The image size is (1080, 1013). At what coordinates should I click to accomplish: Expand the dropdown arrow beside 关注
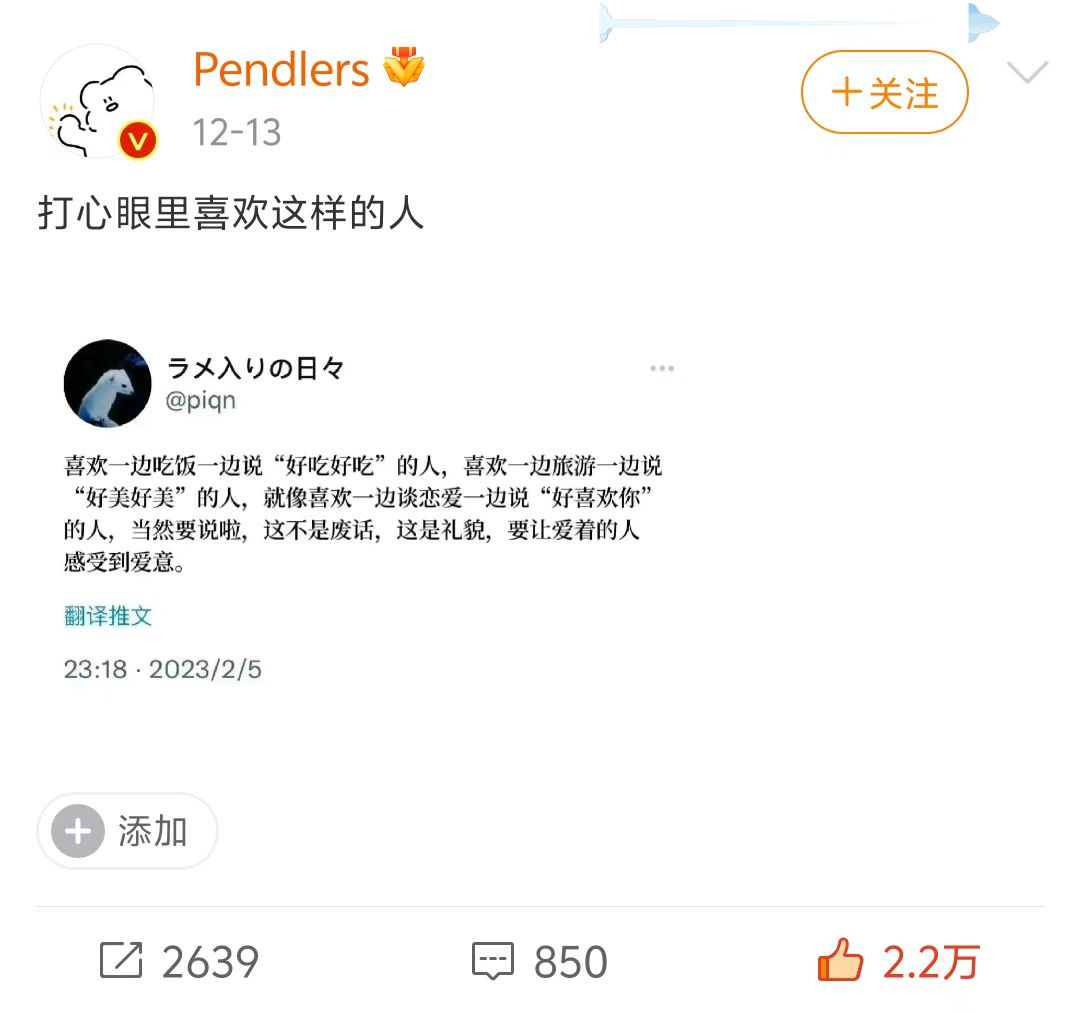(1027, 74)
